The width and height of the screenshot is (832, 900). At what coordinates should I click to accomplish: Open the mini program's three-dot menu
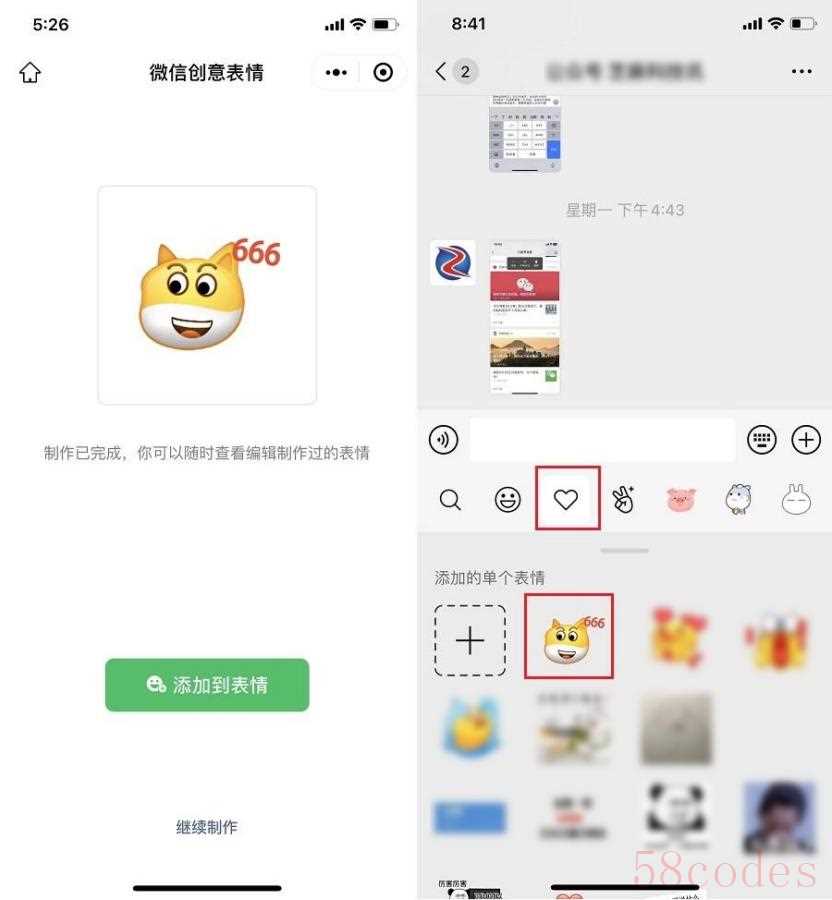337,73
